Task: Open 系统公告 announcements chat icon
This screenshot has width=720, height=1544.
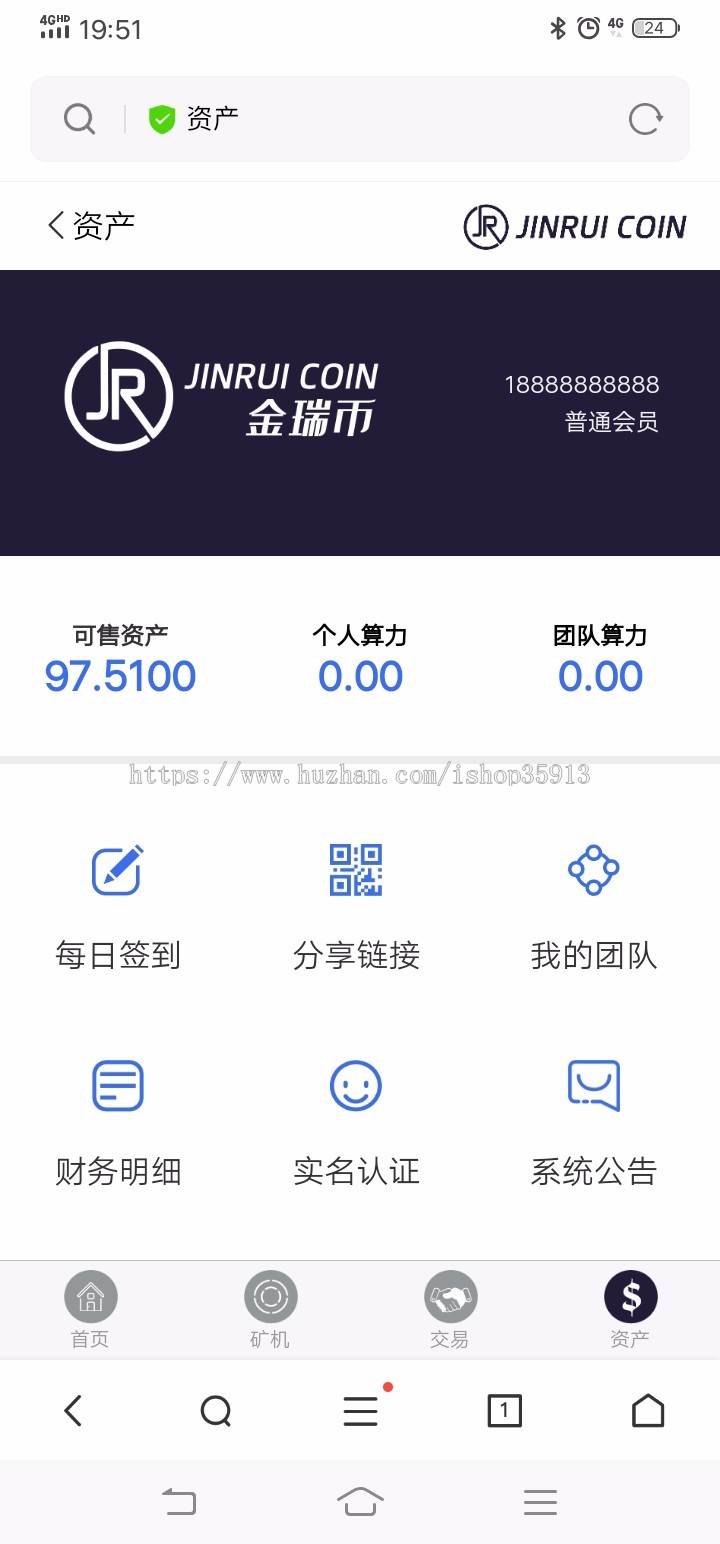Action: pos(594,1085)
